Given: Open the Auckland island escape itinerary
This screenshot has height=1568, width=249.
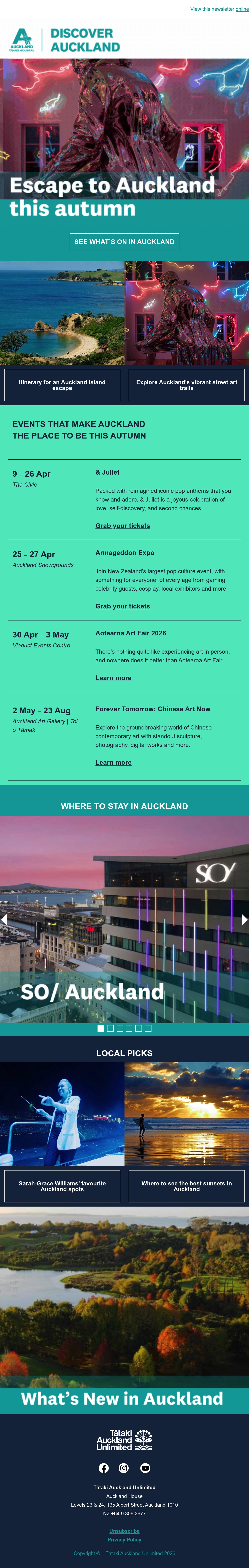Looking at the screenshot, I should point(62,385).
